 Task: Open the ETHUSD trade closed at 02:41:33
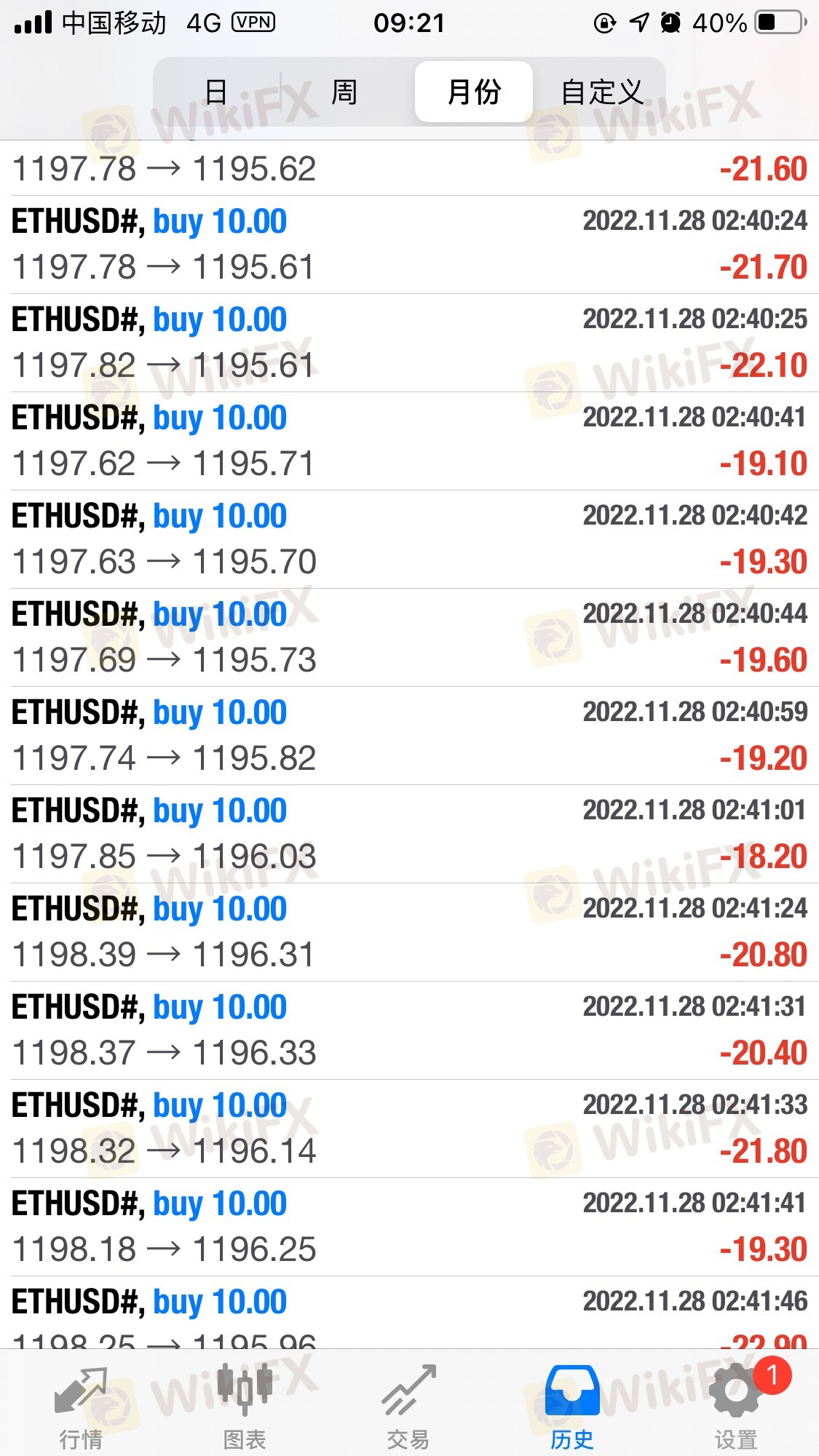tap(409, 1129)
